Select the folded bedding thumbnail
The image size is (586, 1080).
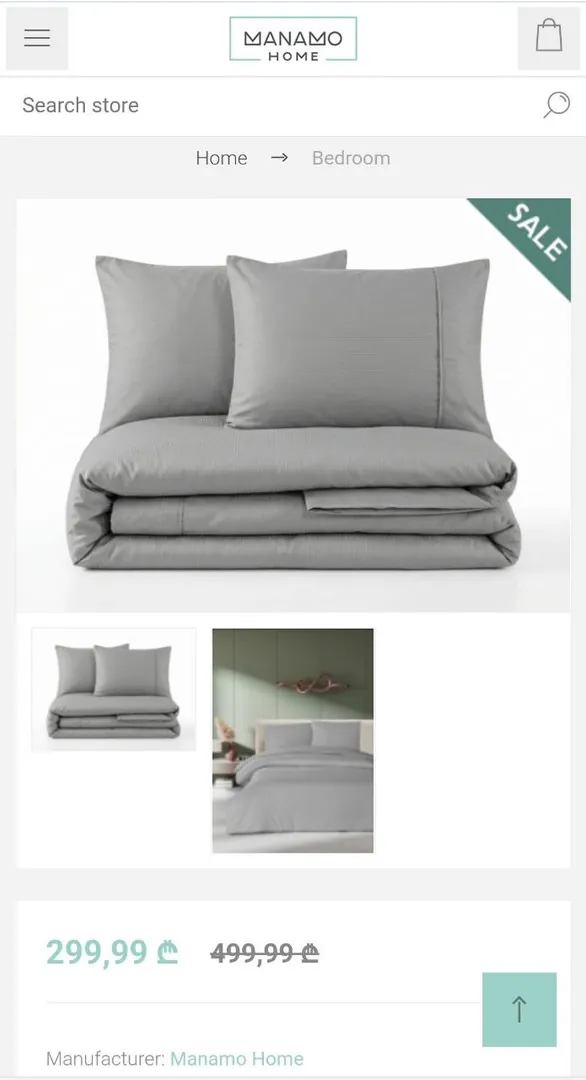pos(114,689)
